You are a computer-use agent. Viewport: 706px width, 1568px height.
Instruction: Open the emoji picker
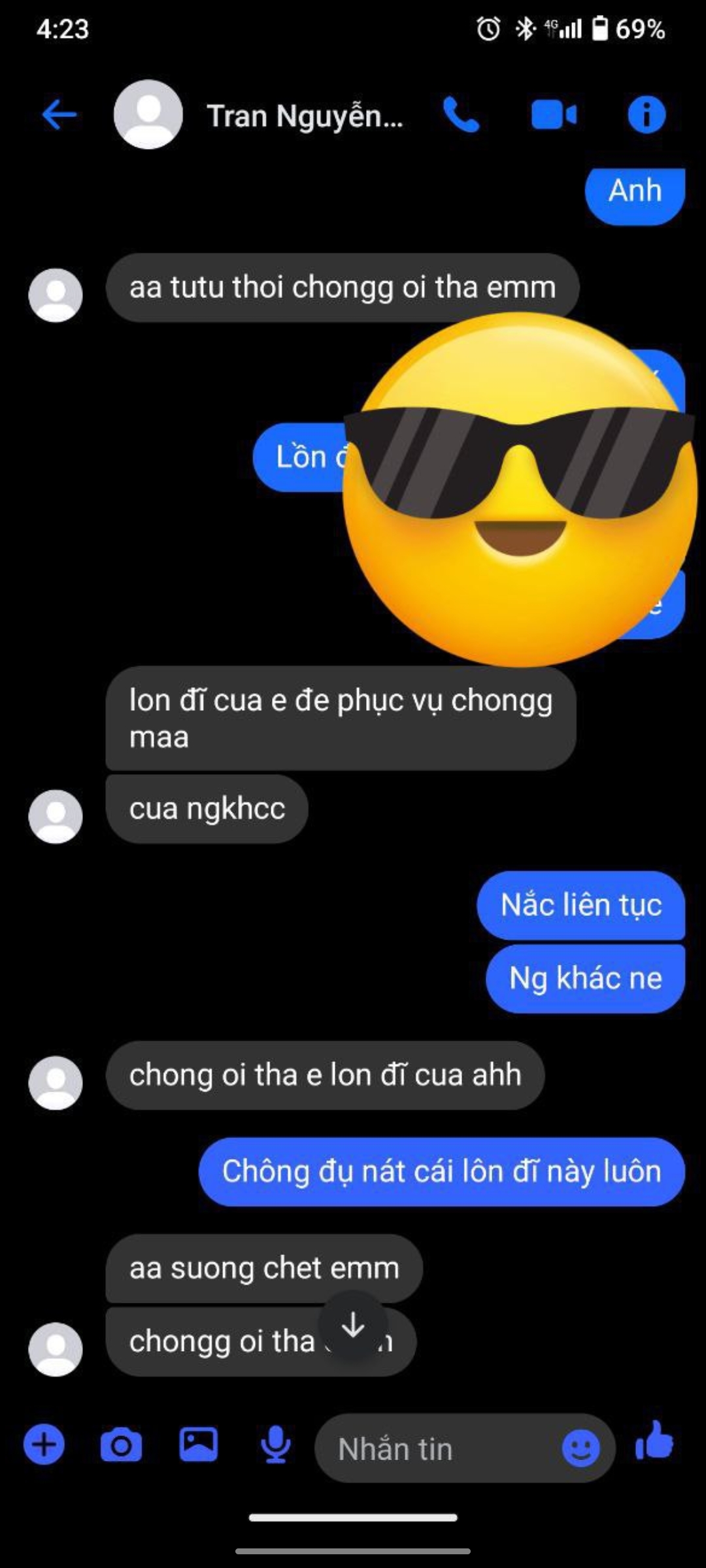coord(580,1449)
